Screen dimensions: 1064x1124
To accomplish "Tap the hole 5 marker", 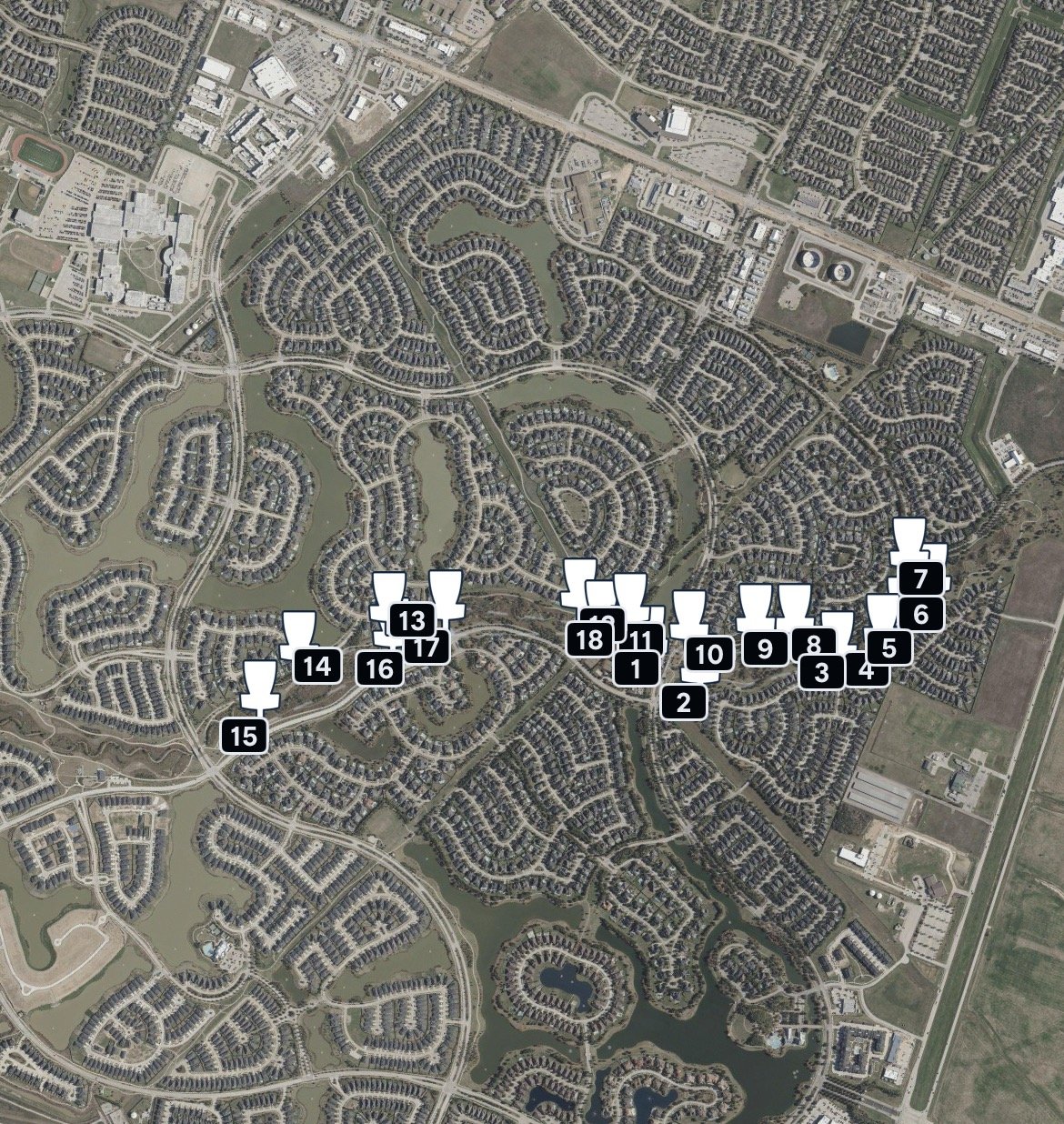I will pos(889,647).
